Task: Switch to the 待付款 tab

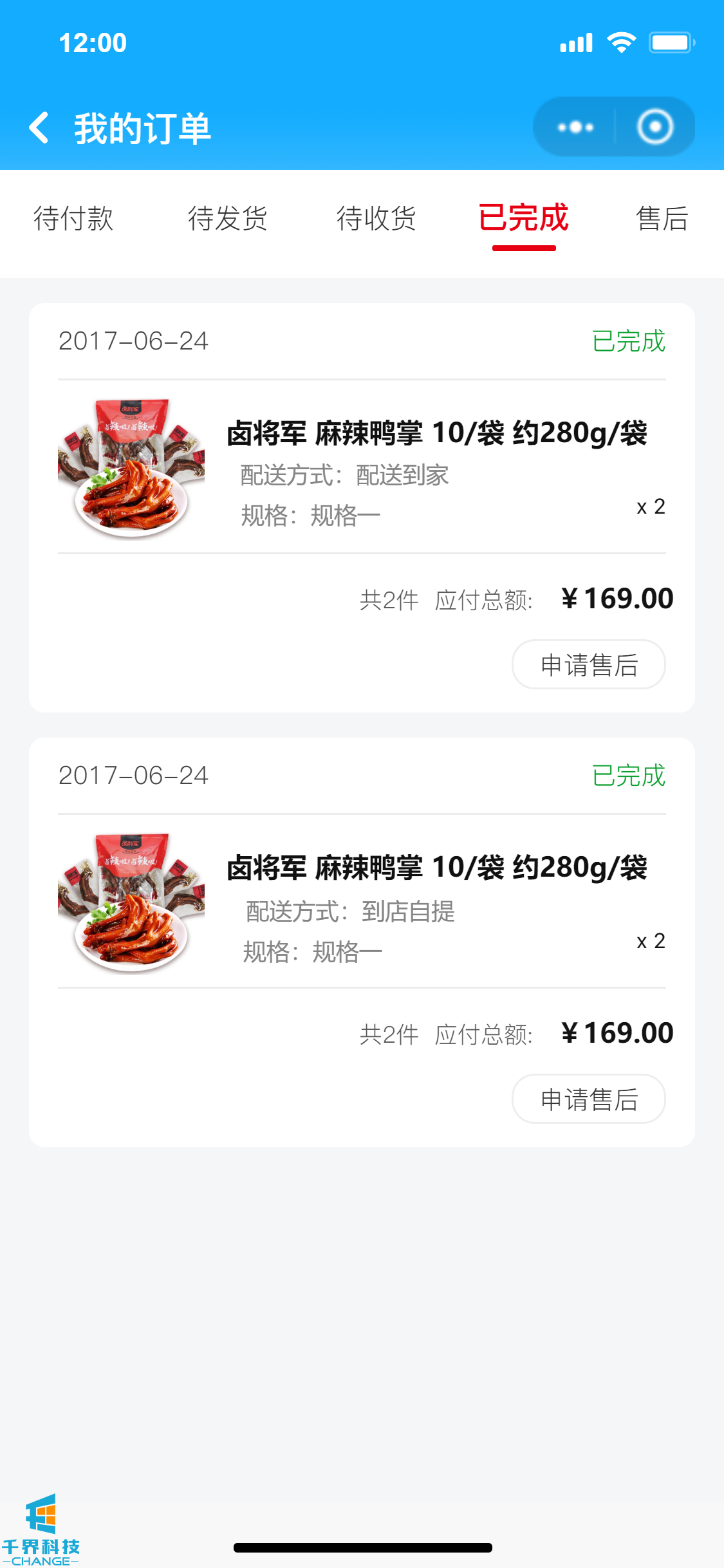Action: (x=73, y=218)
